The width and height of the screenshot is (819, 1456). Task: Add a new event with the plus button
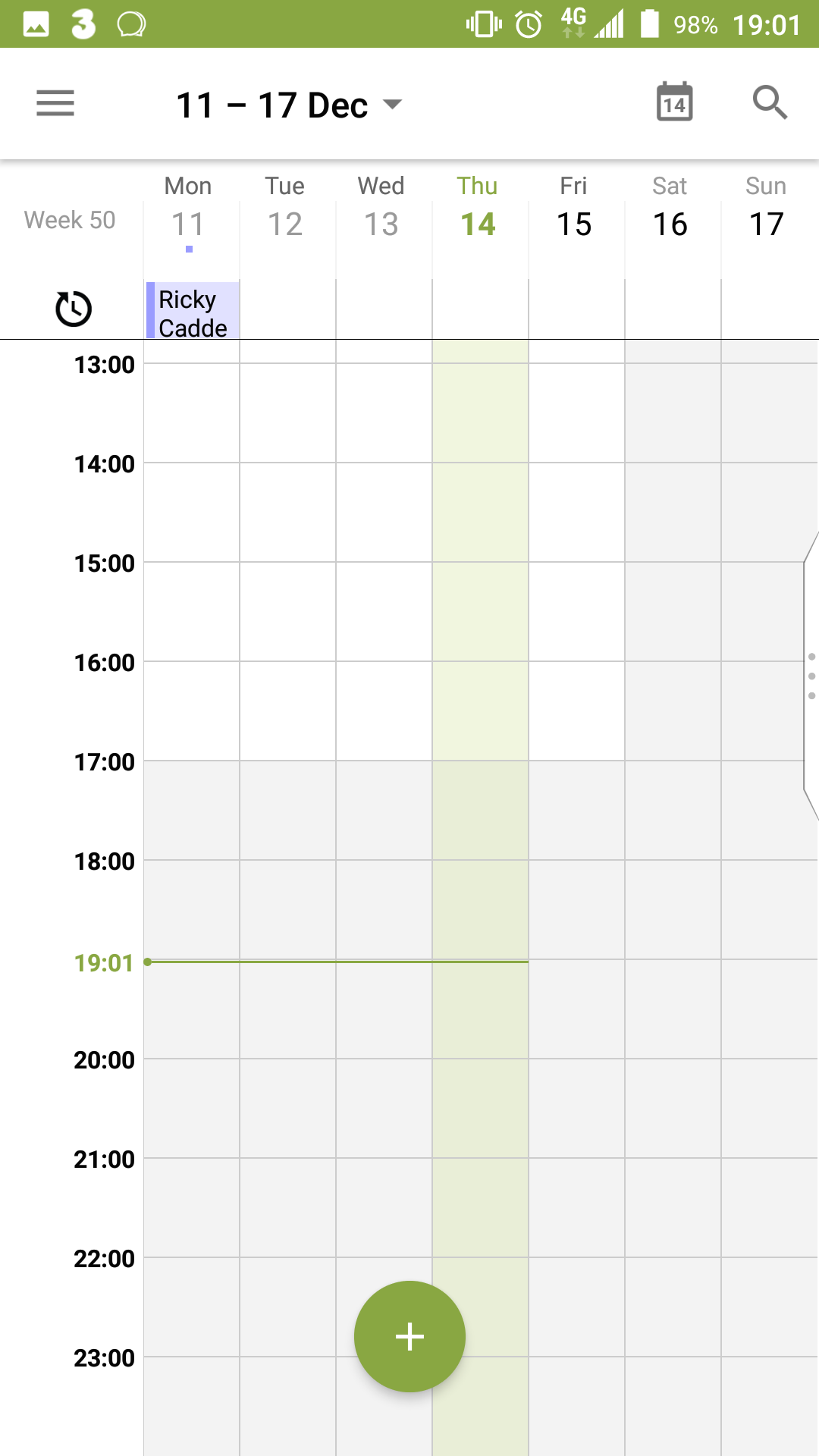(x=409, y=1336)
